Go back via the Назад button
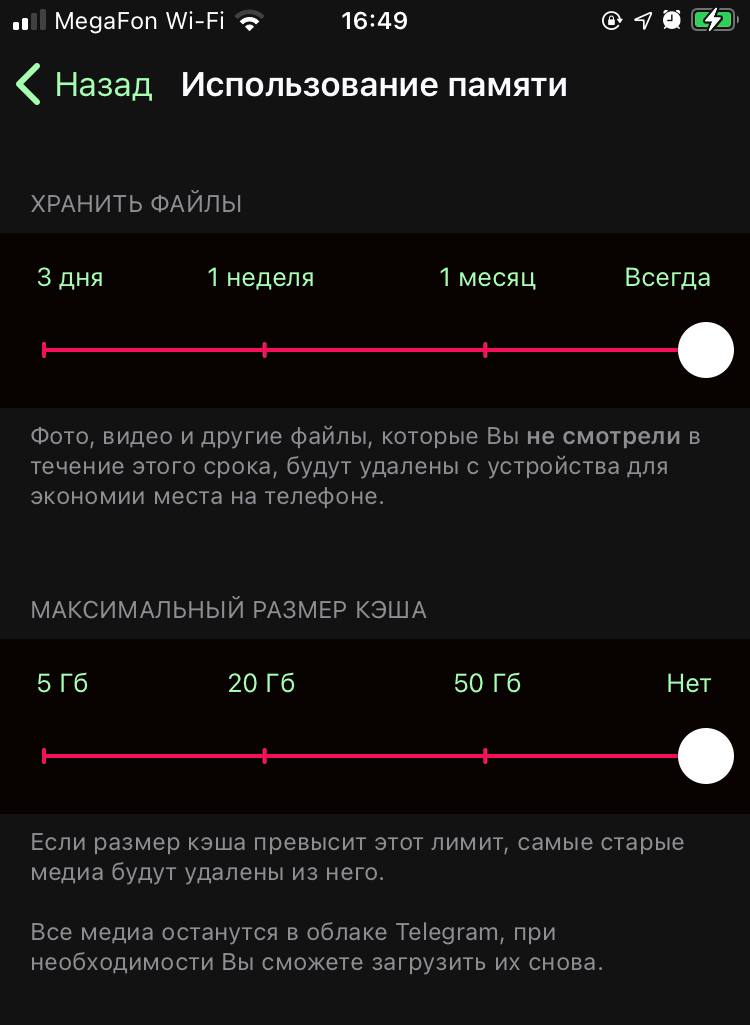Viewport: 750px width, 1025px height. pyautogui.click(x=85, y=85)
